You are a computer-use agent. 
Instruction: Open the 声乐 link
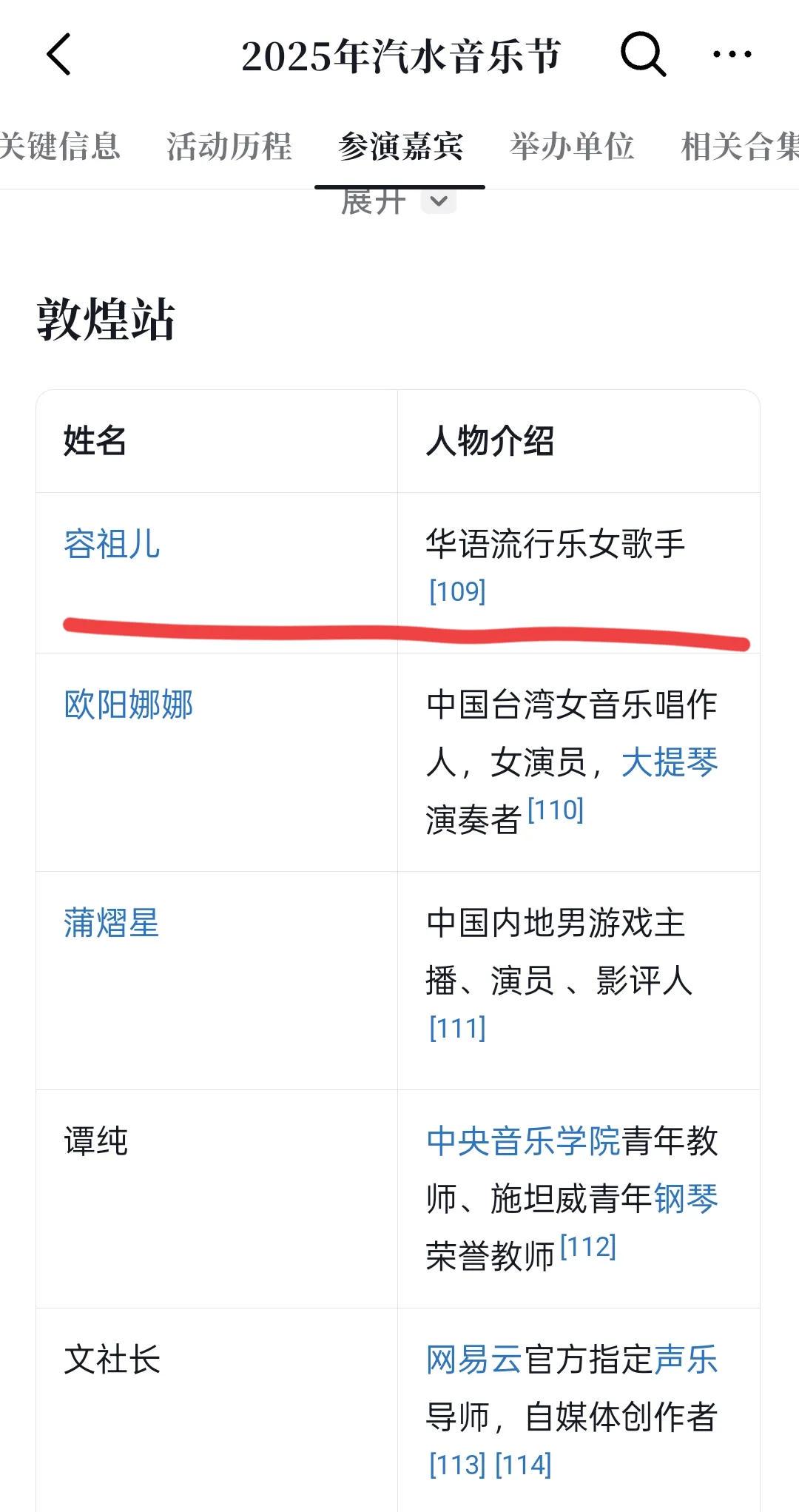click(x=686, y=1360)
